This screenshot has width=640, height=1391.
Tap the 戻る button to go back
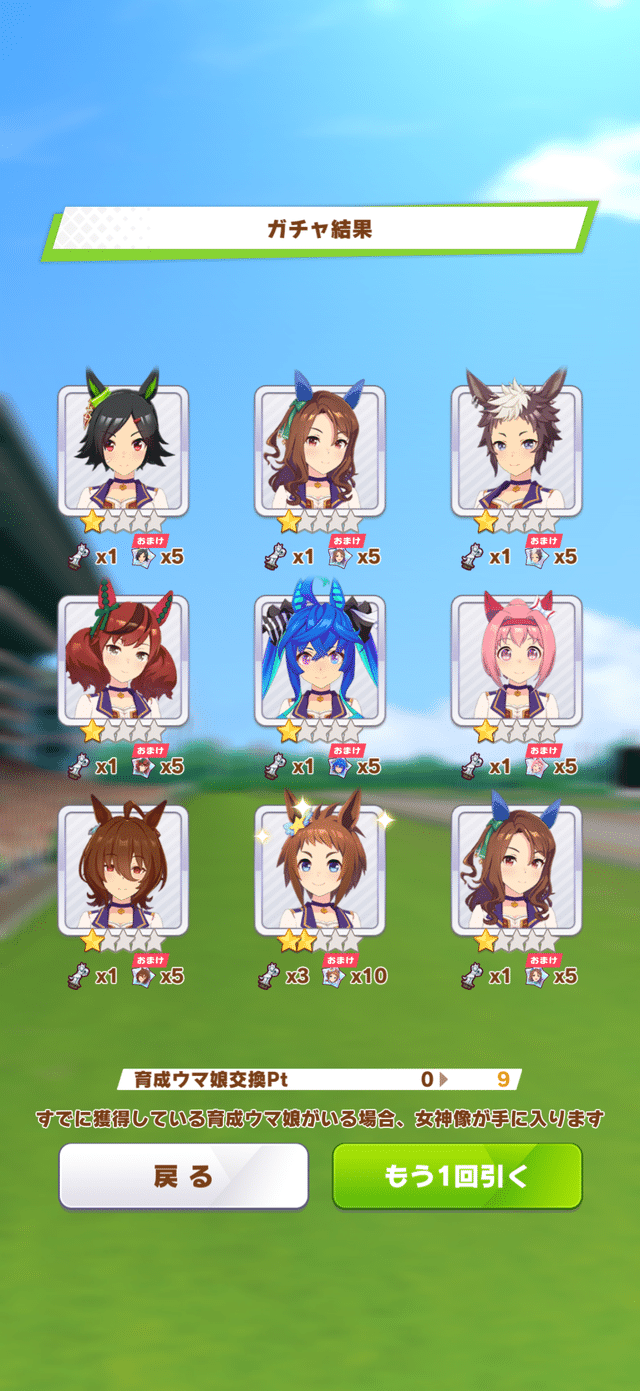(x=183, y=1176)
